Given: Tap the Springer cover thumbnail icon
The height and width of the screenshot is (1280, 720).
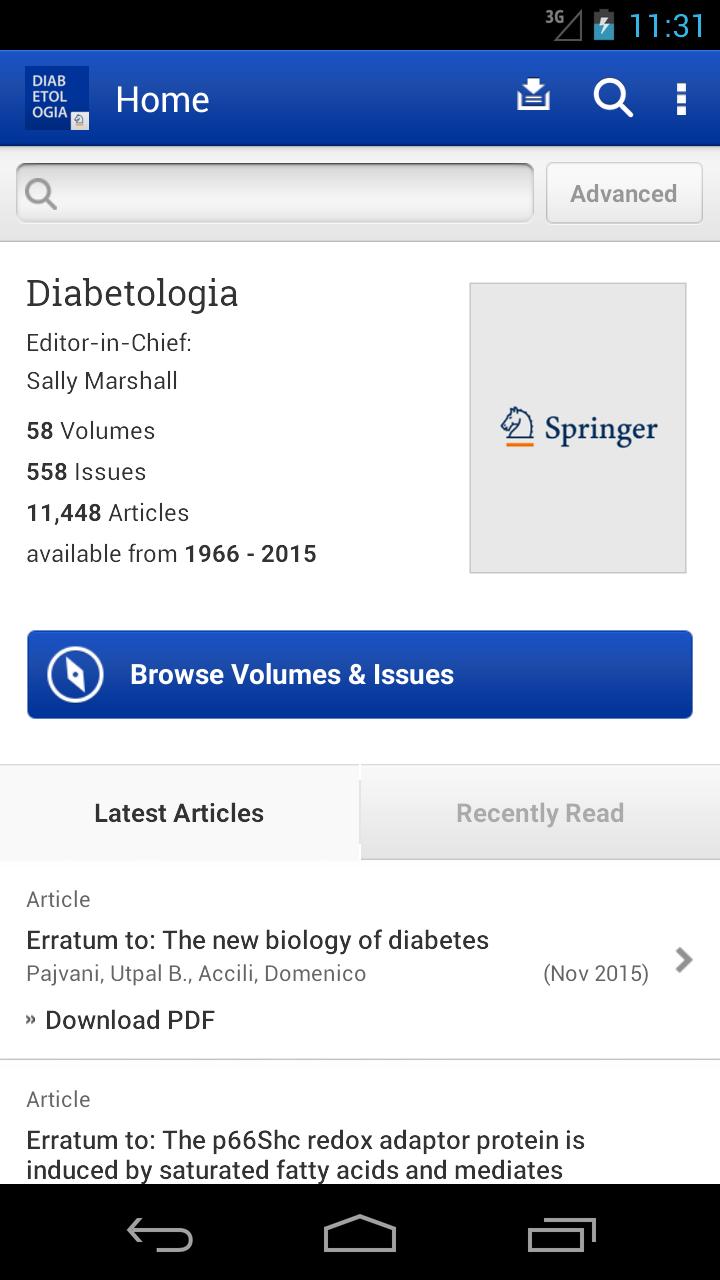Looking at the screenshot, I should pyautogui.click(x=578, y=428).
